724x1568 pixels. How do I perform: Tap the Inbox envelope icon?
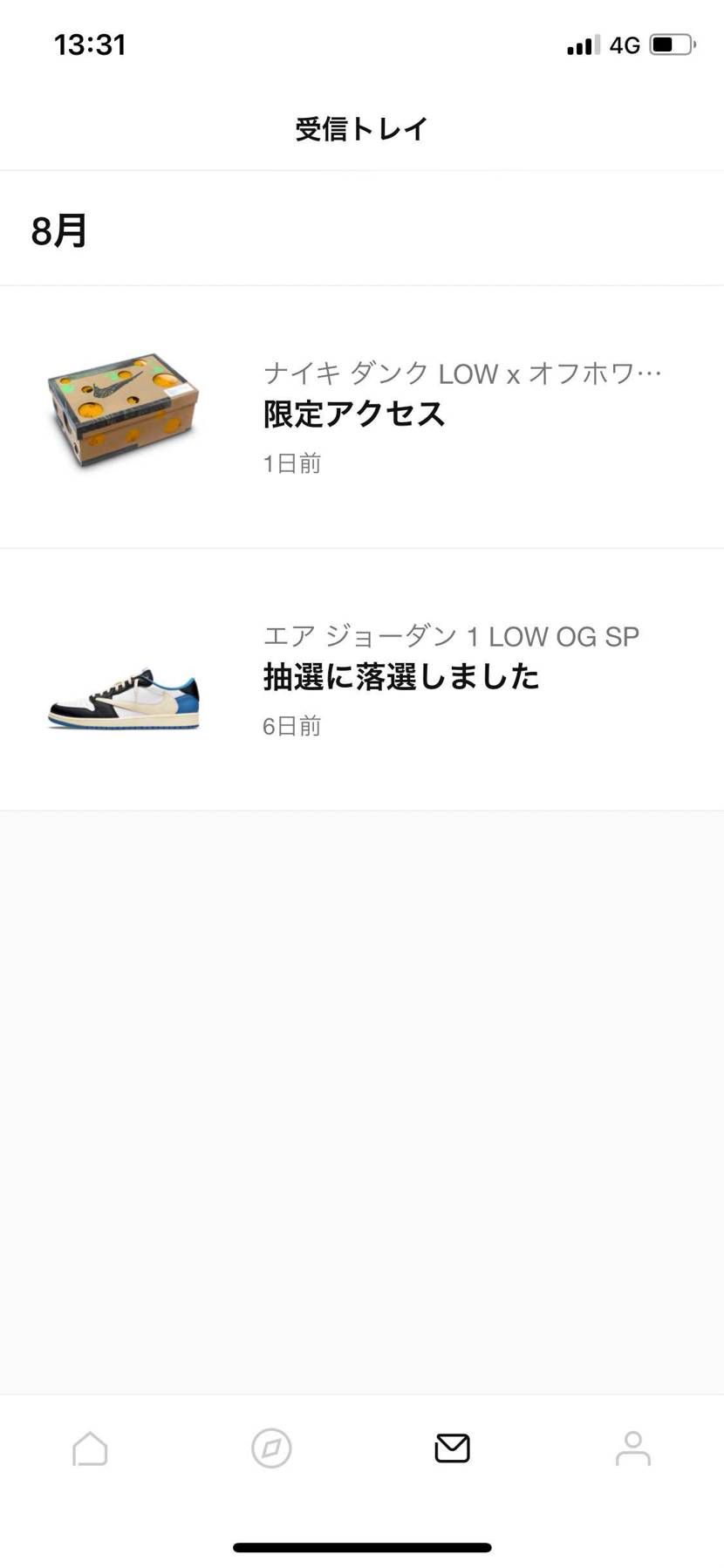pyautogui.click(x=452, y=1448)
